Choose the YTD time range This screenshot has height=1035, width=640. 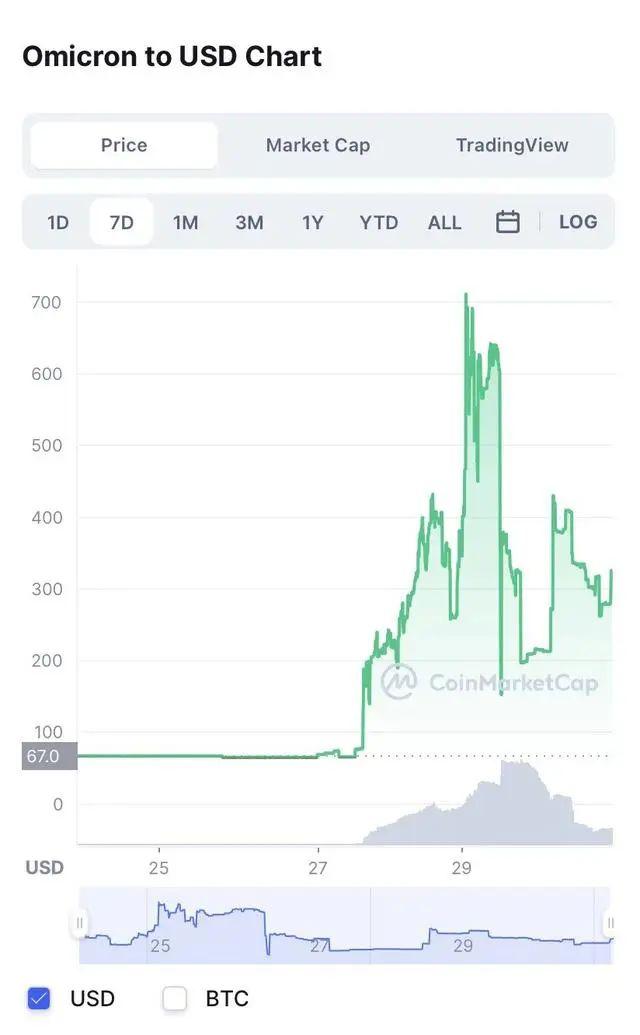[x=379, y=222]
